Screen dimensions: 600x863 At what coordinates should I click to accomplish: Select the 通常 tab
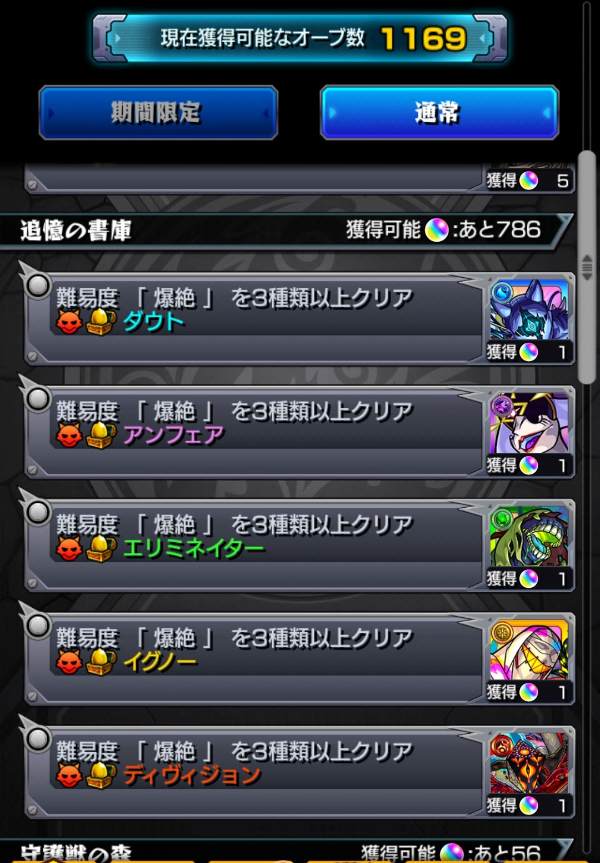click(x=438, y=112)
